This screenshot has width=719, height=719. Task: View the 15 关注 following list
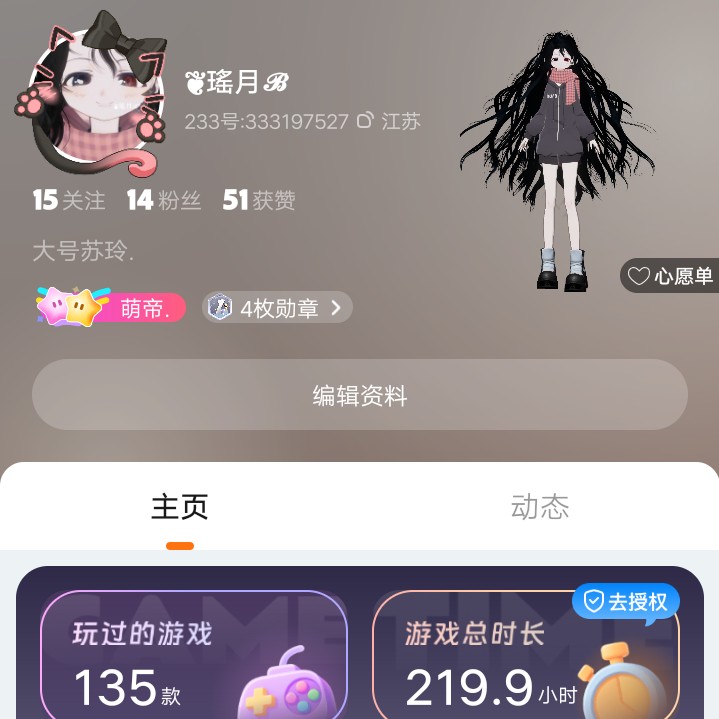[68, 200]
